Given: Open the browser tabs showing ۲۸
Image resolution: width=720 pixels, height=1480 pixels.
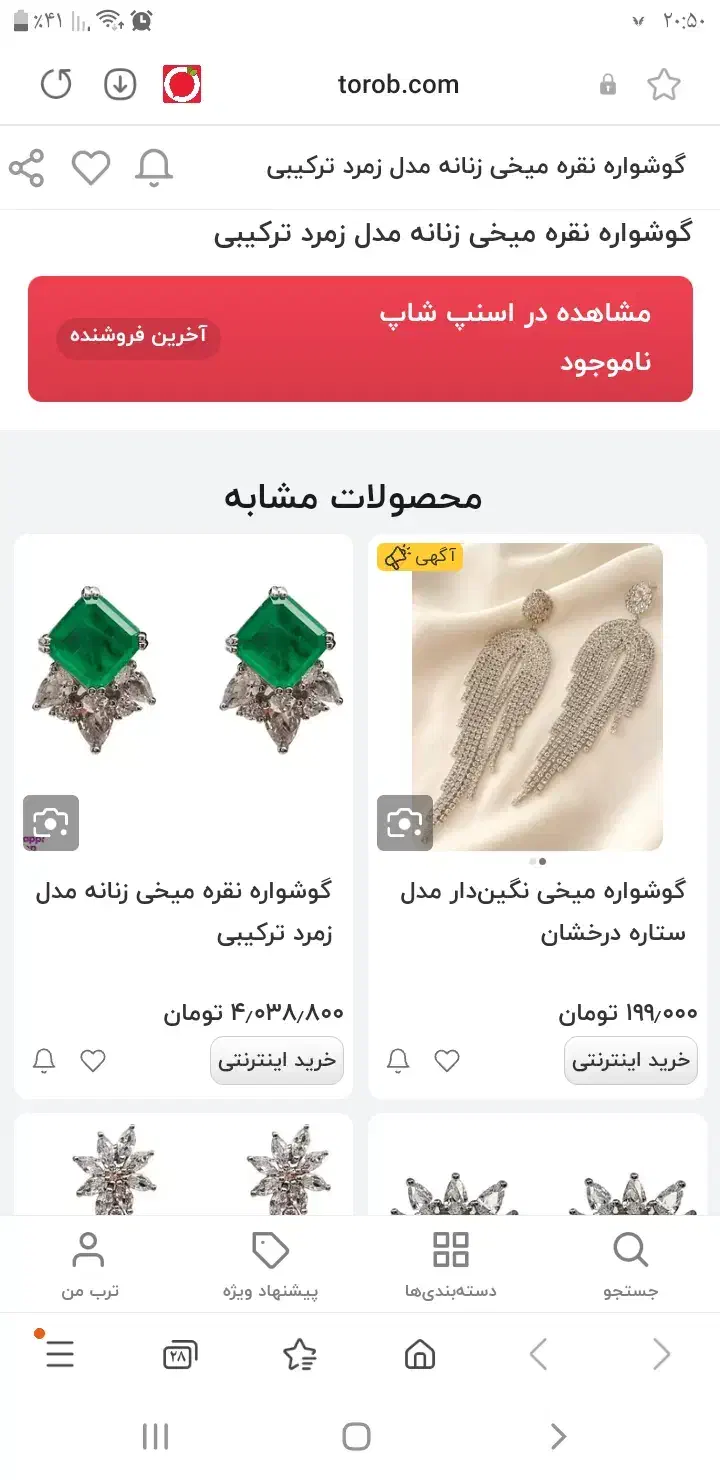Looking at the screenshot, I should click(x=179, y=1354).
